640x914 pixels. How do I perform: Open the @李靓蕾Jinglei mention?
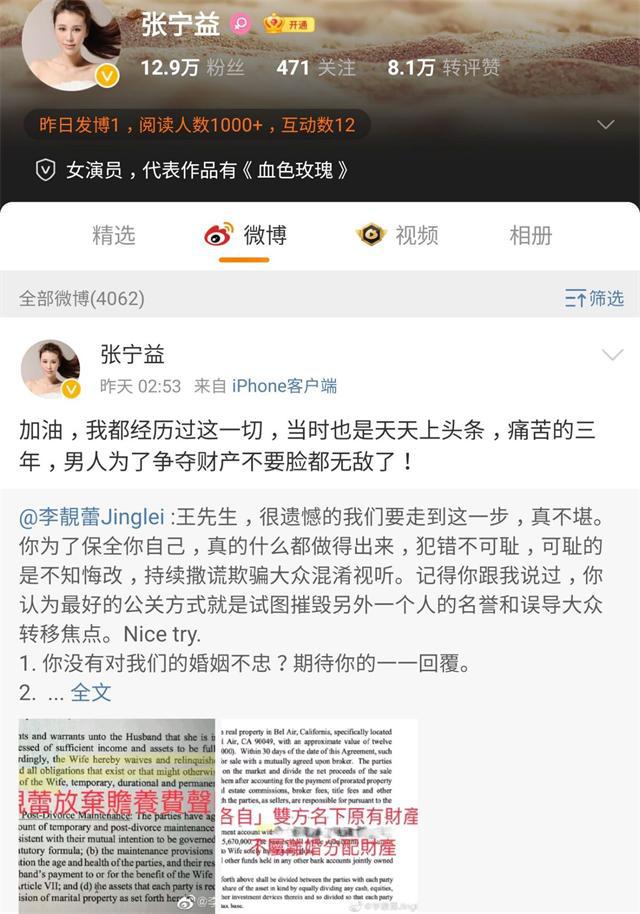(92, 518)
